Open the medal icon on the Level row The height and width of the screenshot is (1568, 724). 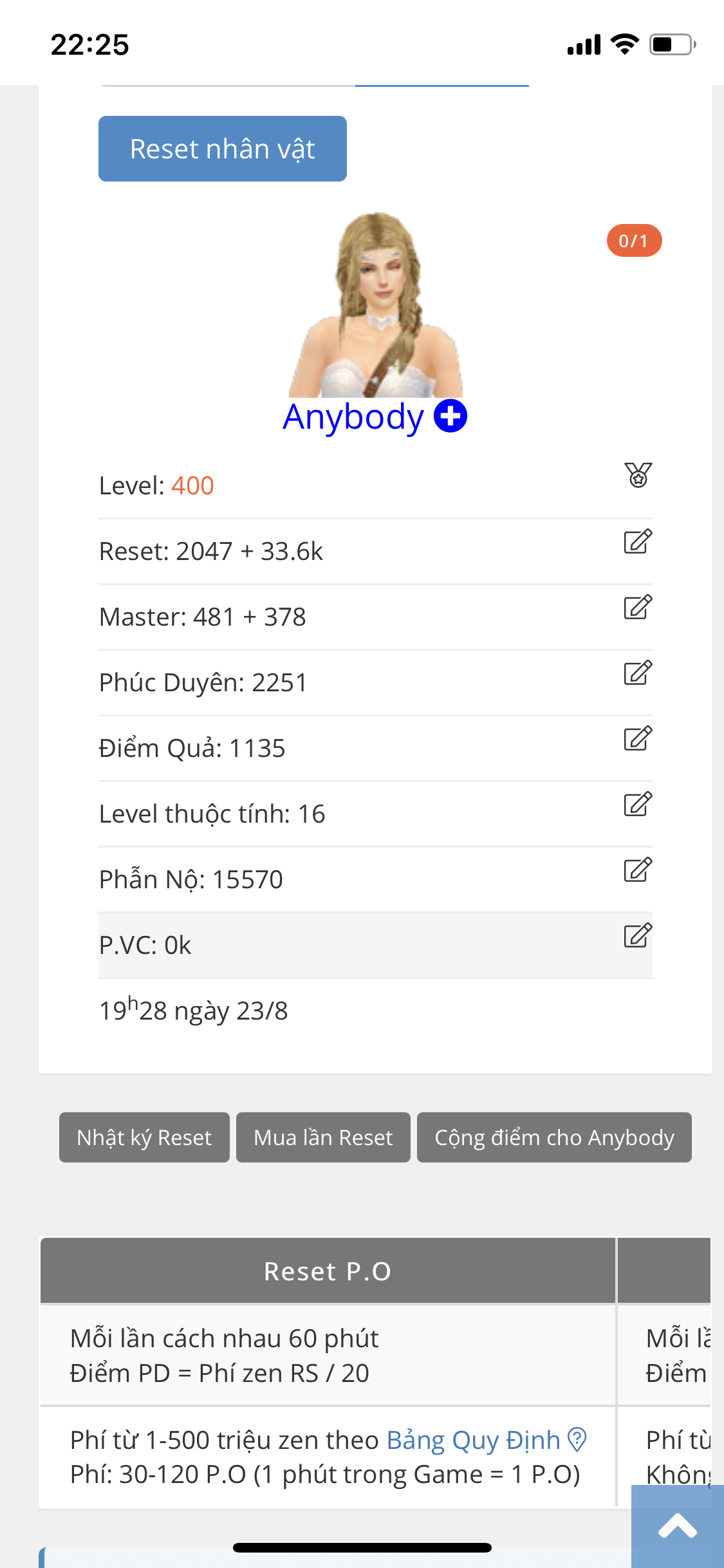tap(638, 475)
